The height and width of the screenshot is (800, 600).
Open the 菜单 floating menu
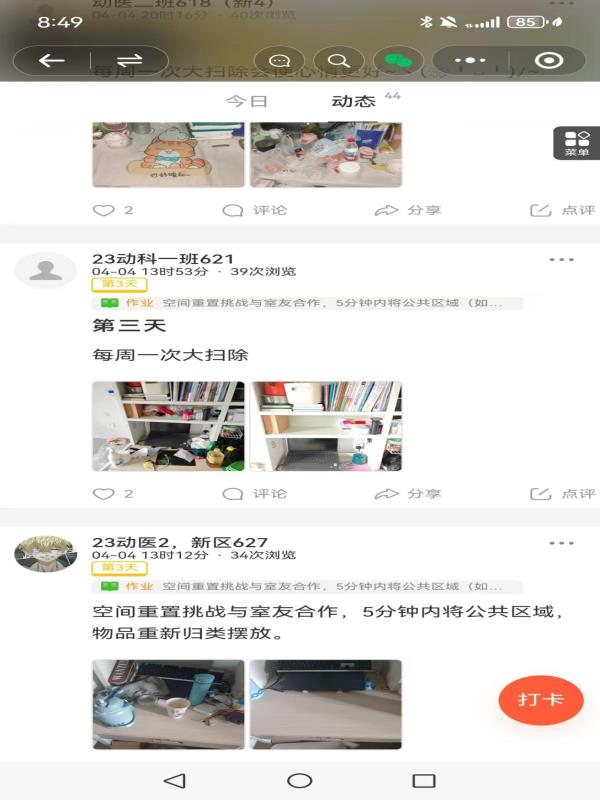[x=577, y=143]
